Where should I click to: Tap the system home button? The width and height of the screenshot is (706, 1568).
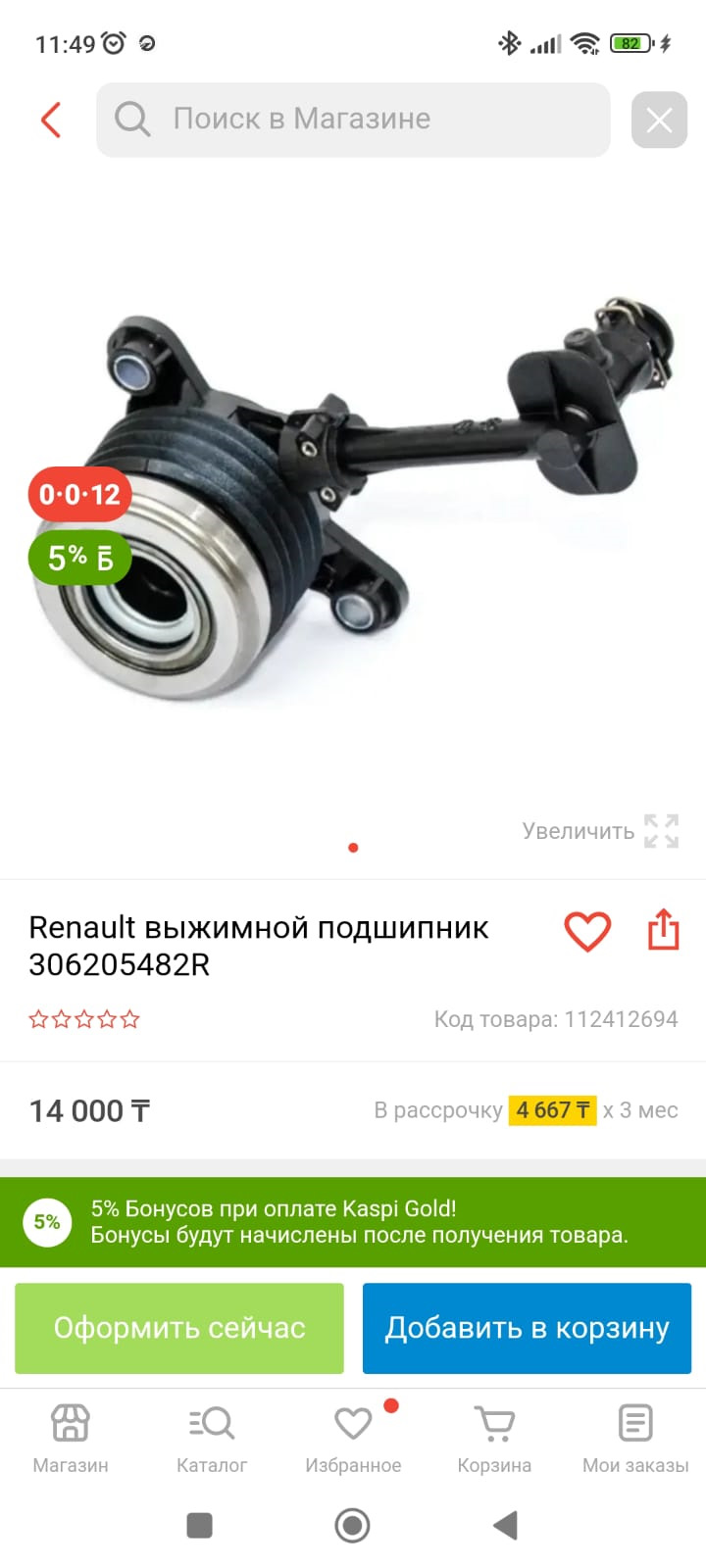pyautogui.click(x=352, y=1525)
